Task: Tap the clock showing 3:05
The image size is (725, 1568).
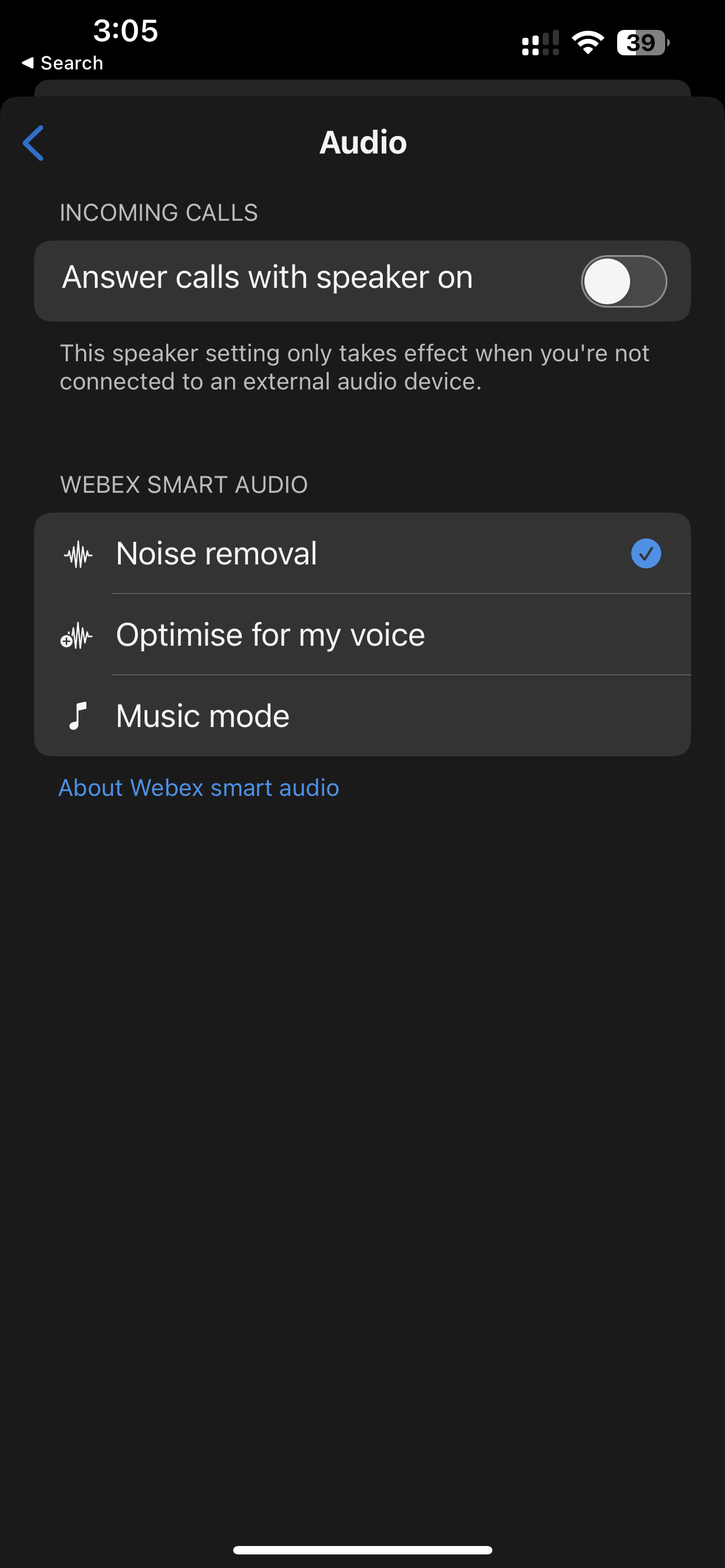Action: pos(125,30)
